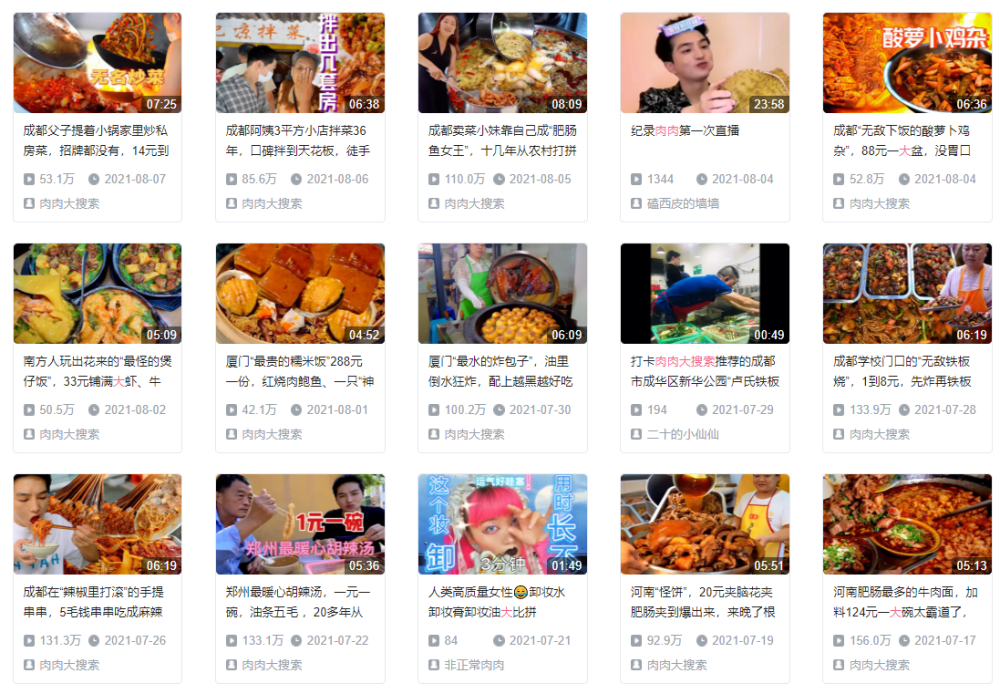Open the 成都父子 小锅炒私房菜 video
The image size is (1000, 694).
[x=97, y=62]
